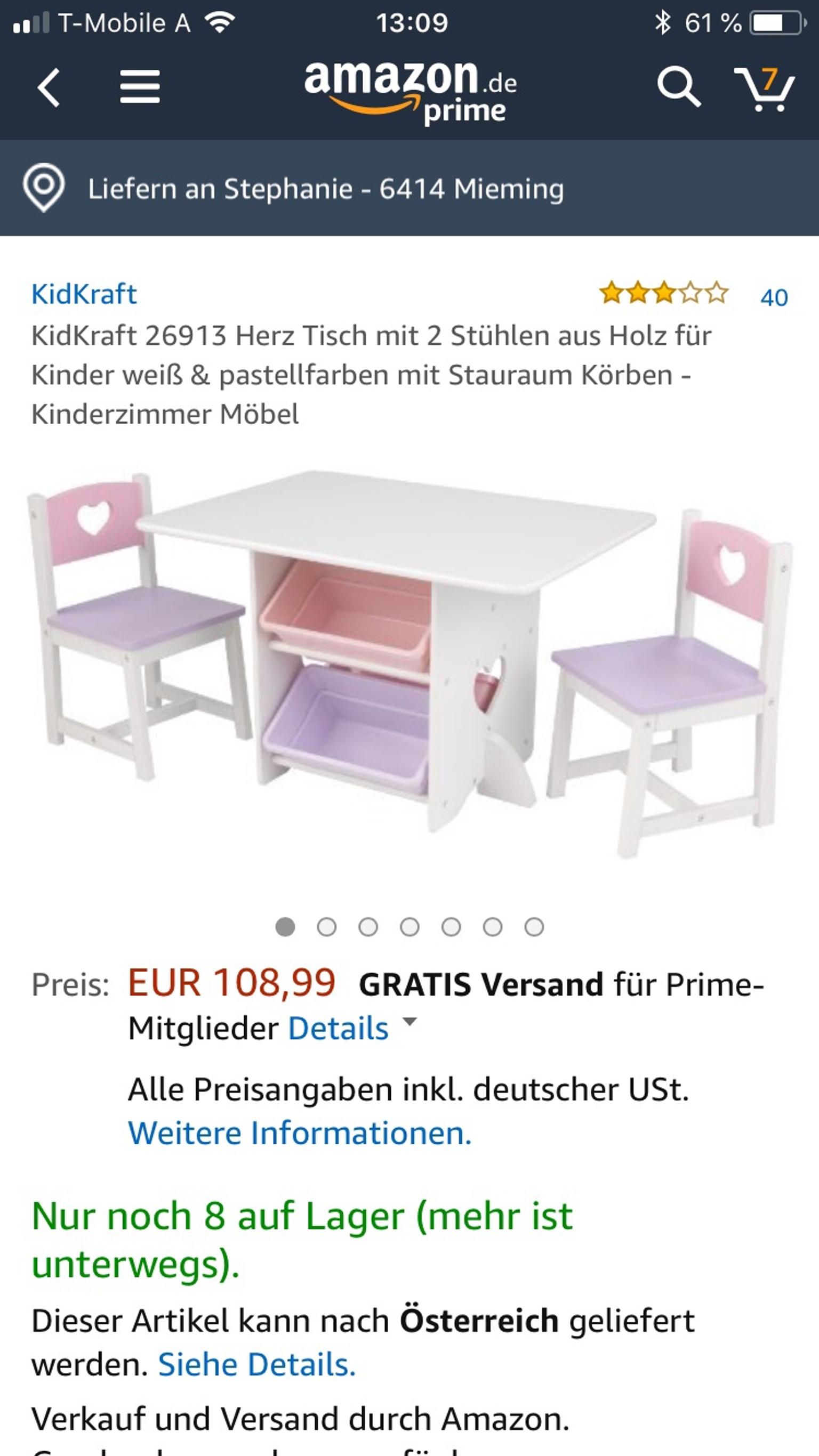Image resolution: width=819 pixels, height=1456 pixels.
Task: Open the search magnifier
Action: coord(678,87)
